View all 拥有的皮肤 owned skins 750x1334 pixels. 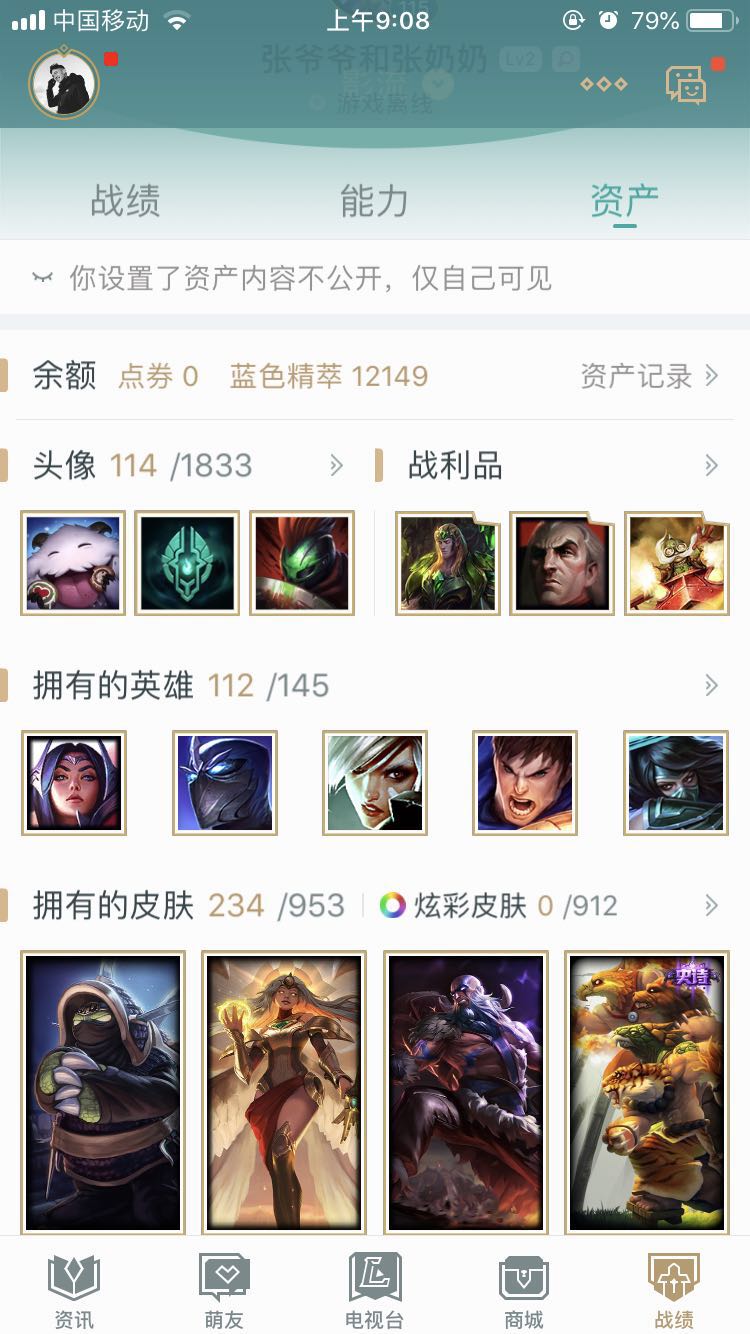pos(711,905)
